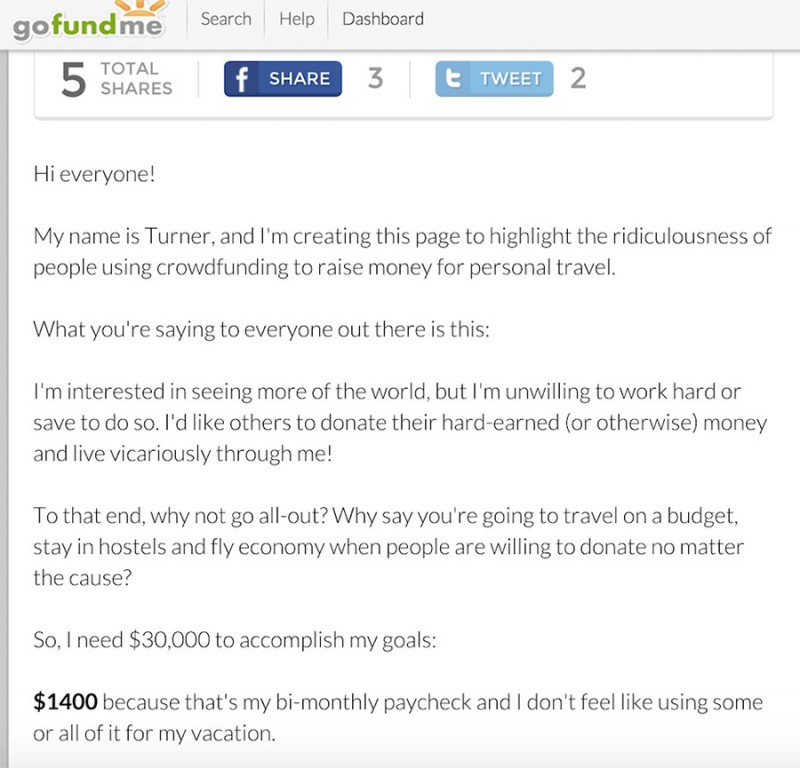Tweet this campaign
The height and width of the screenshot is (768, 800).
click(x=494, y=79)
